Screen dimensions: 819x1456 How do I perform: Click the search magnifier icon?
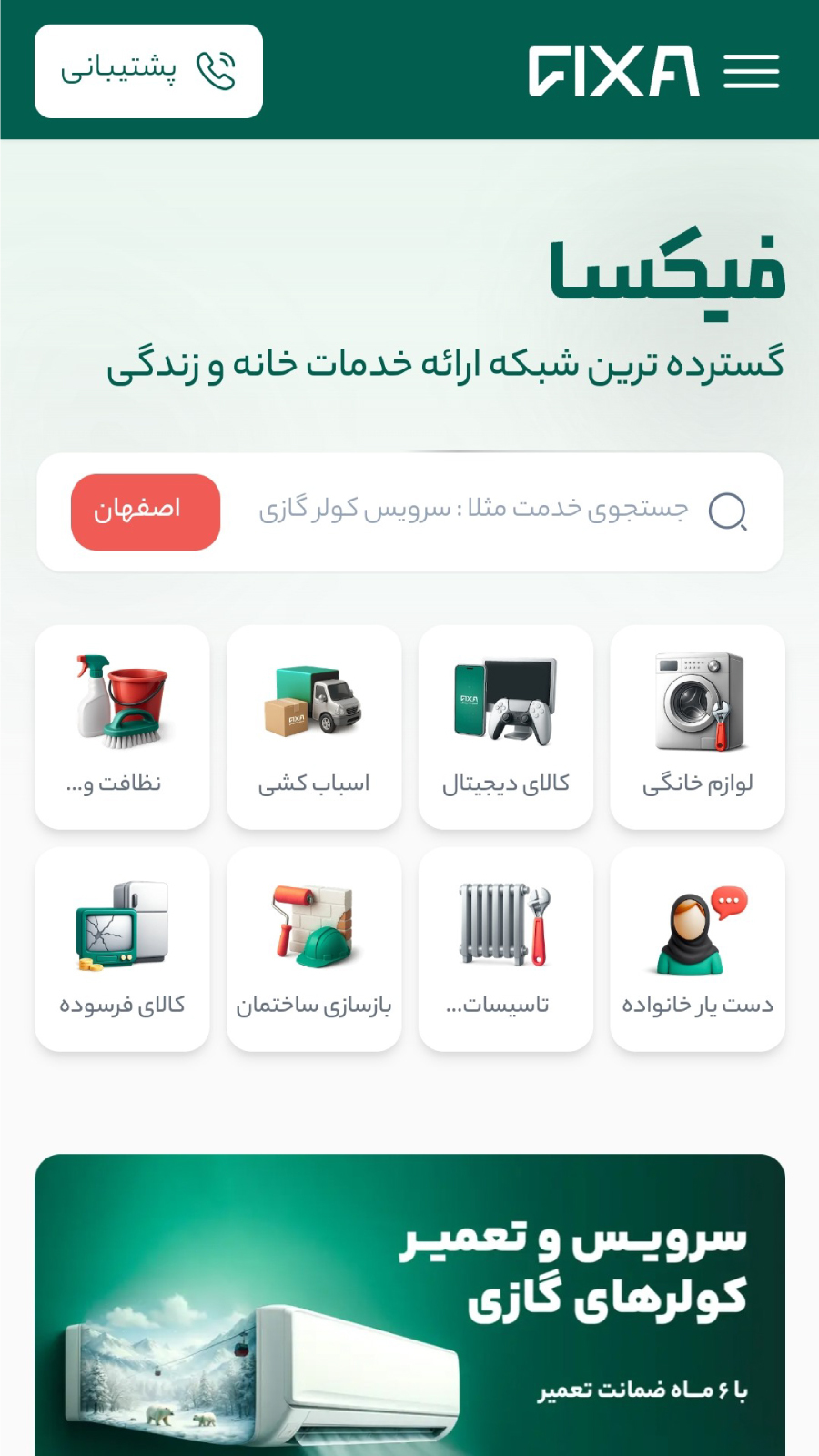point(727,511)
